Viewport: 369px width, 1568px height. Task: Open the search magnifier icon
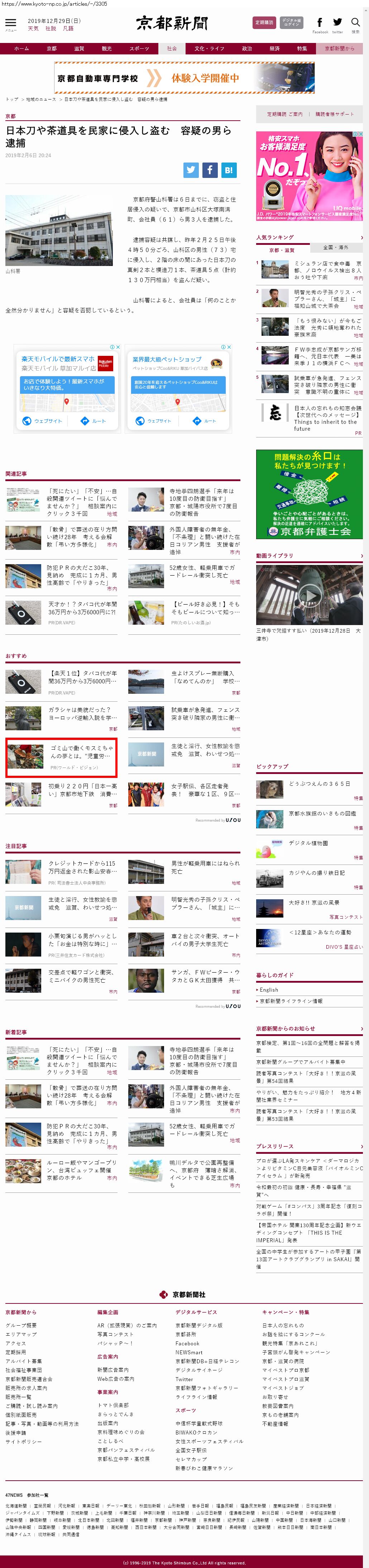point(356,23)
